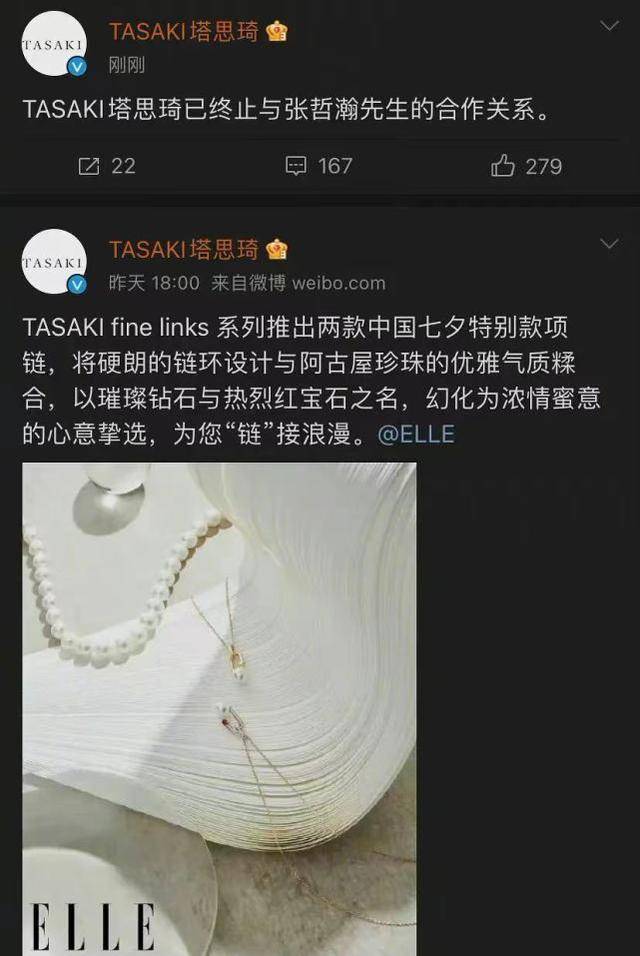
Task: Expand the chevron menu on the 刚刚 post
Action: pyautogui.click(x=608, y=24)
